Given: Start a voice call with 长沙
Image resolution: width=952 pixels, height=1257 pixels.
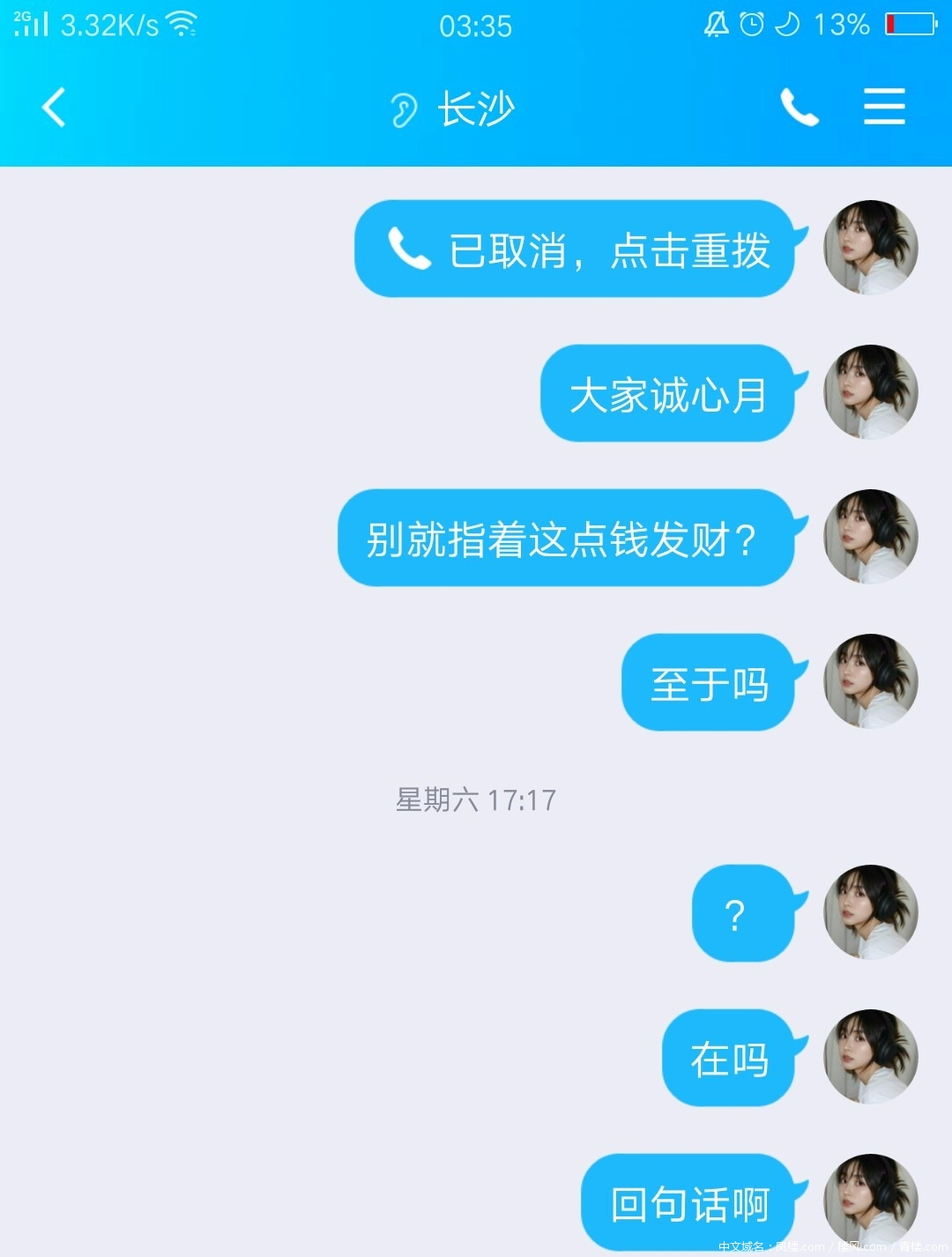Looking at the screenshot, I should [x=799, y=108].
